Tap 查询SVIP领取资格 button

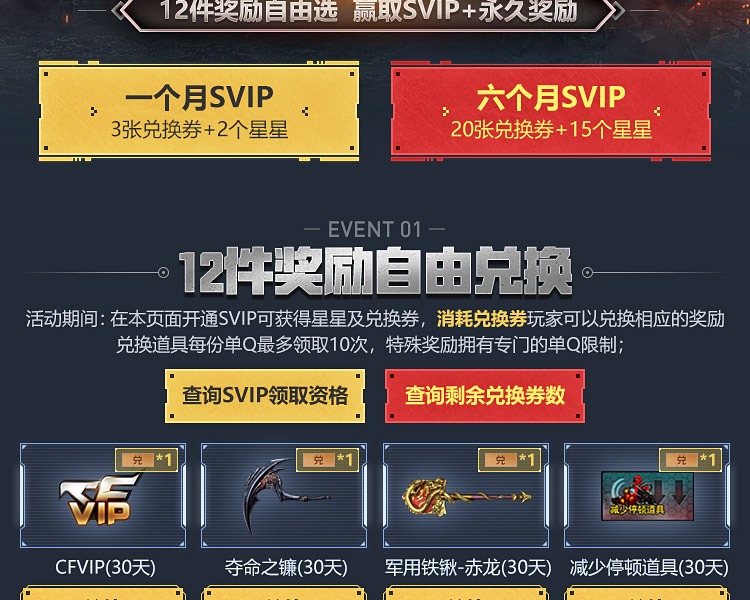tap(265, 396)
